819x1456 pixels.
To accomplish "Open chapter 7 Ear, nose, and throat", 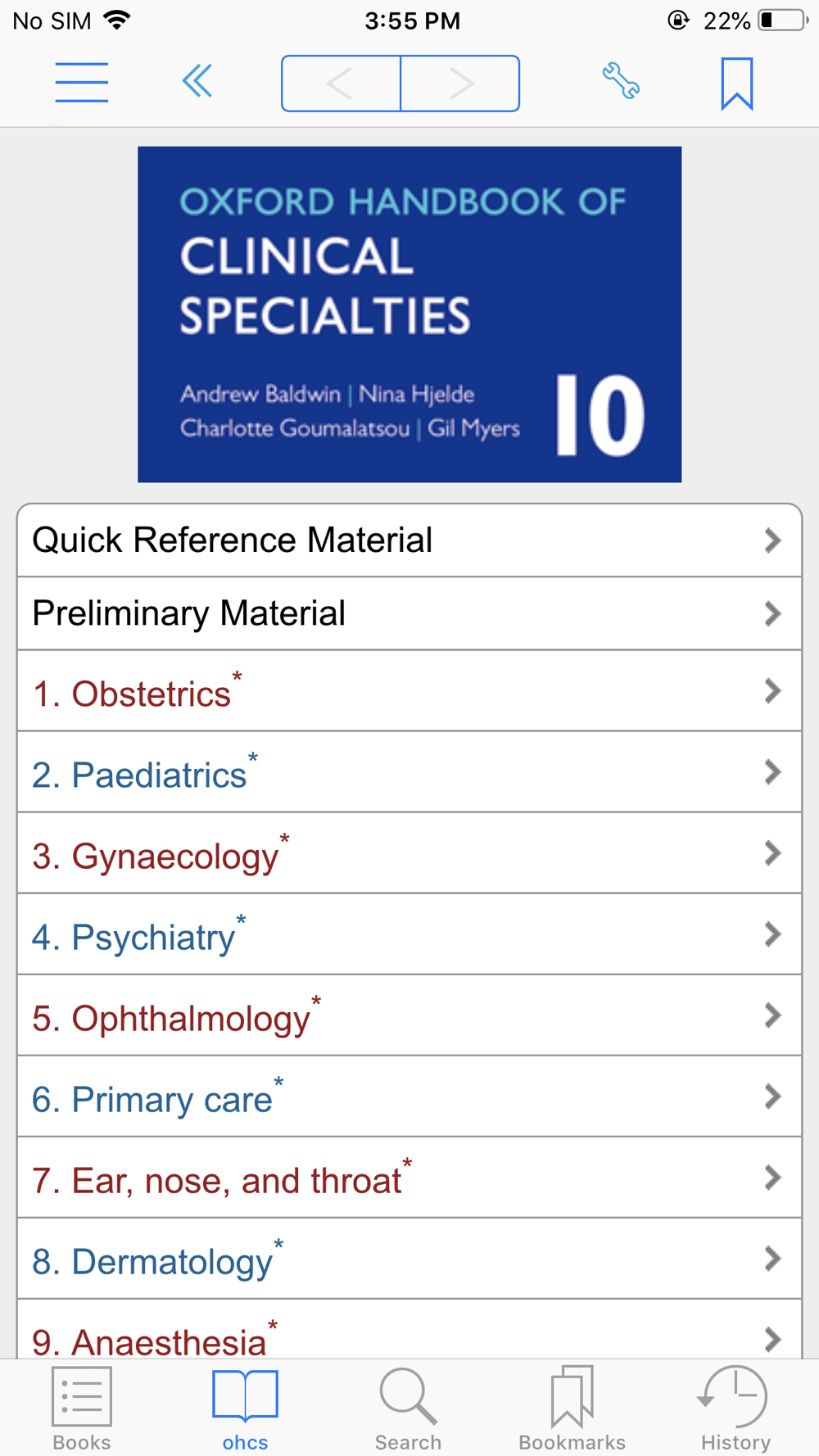I will tap(409, 1178).
